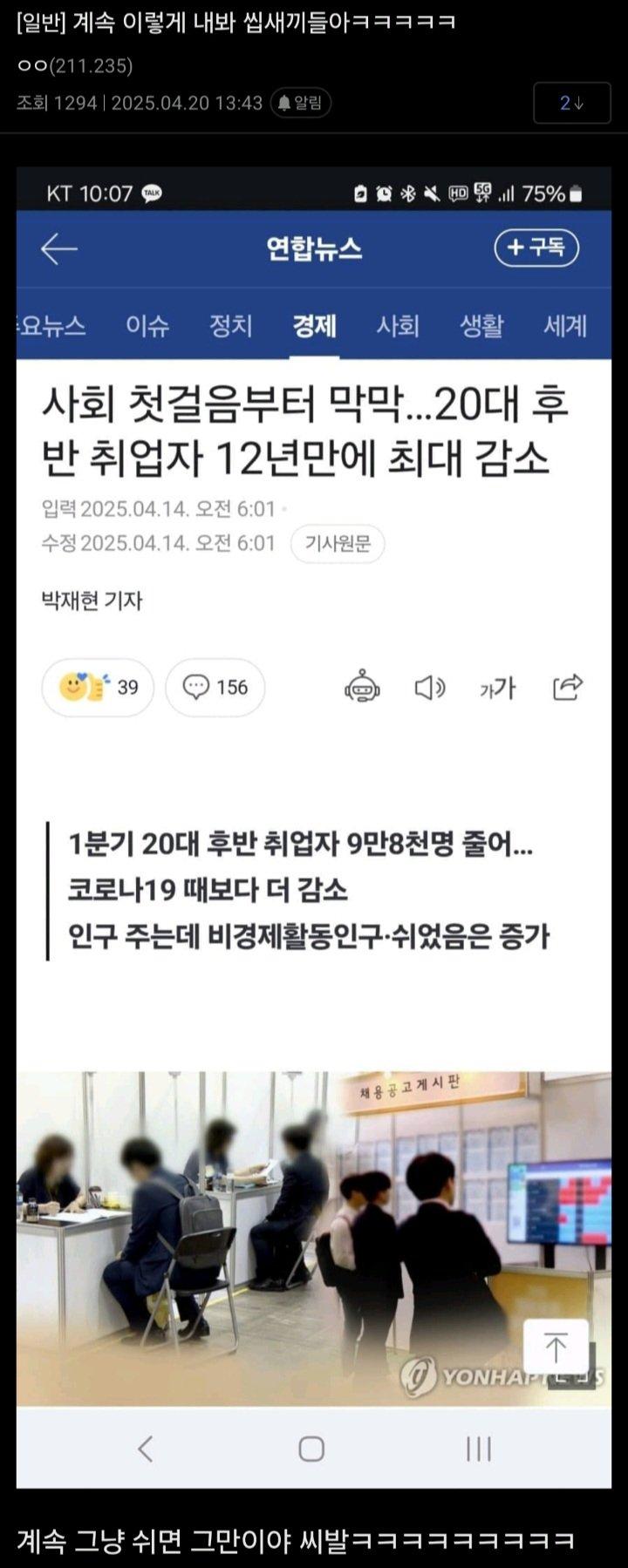Open author ㅇㅇ(211.235) profile
The width and height of the screenshot is (628, 1568).
pos(75,66)
